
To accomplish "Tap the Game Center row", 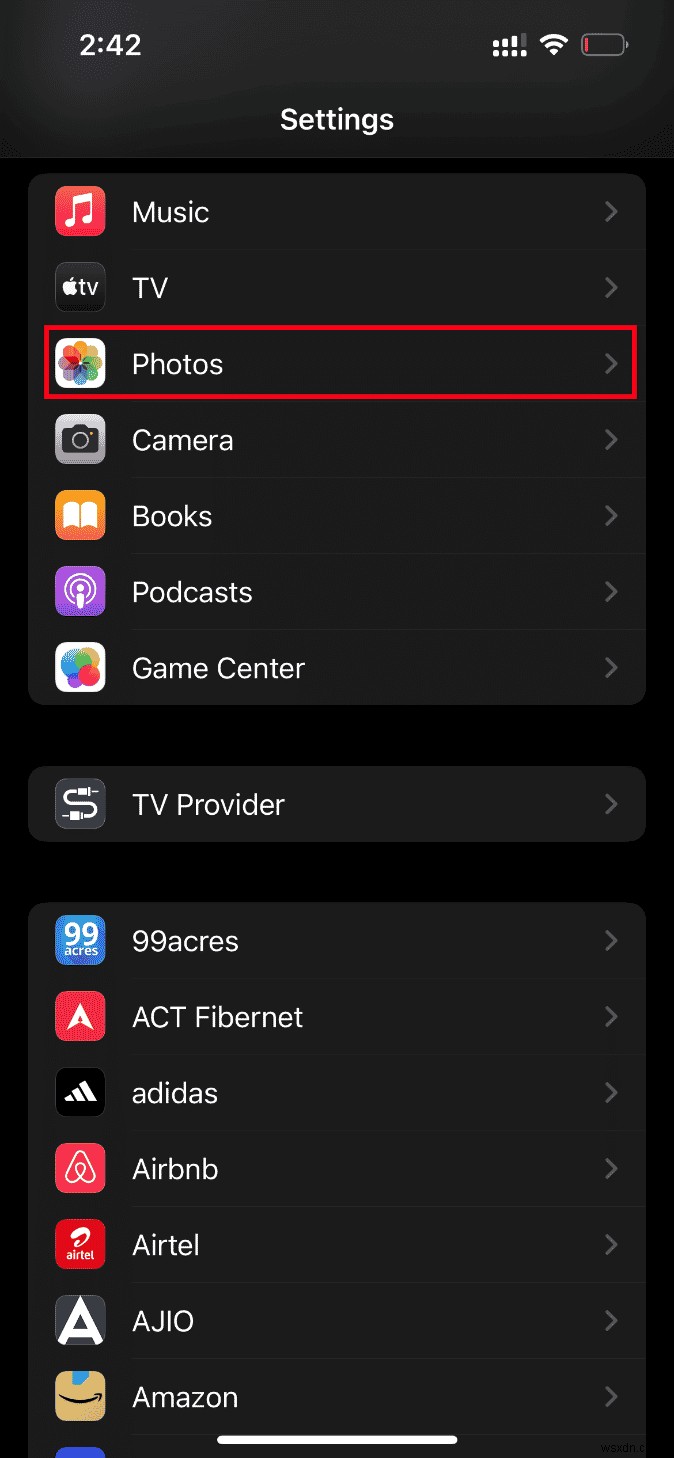I will pos(337,668).
